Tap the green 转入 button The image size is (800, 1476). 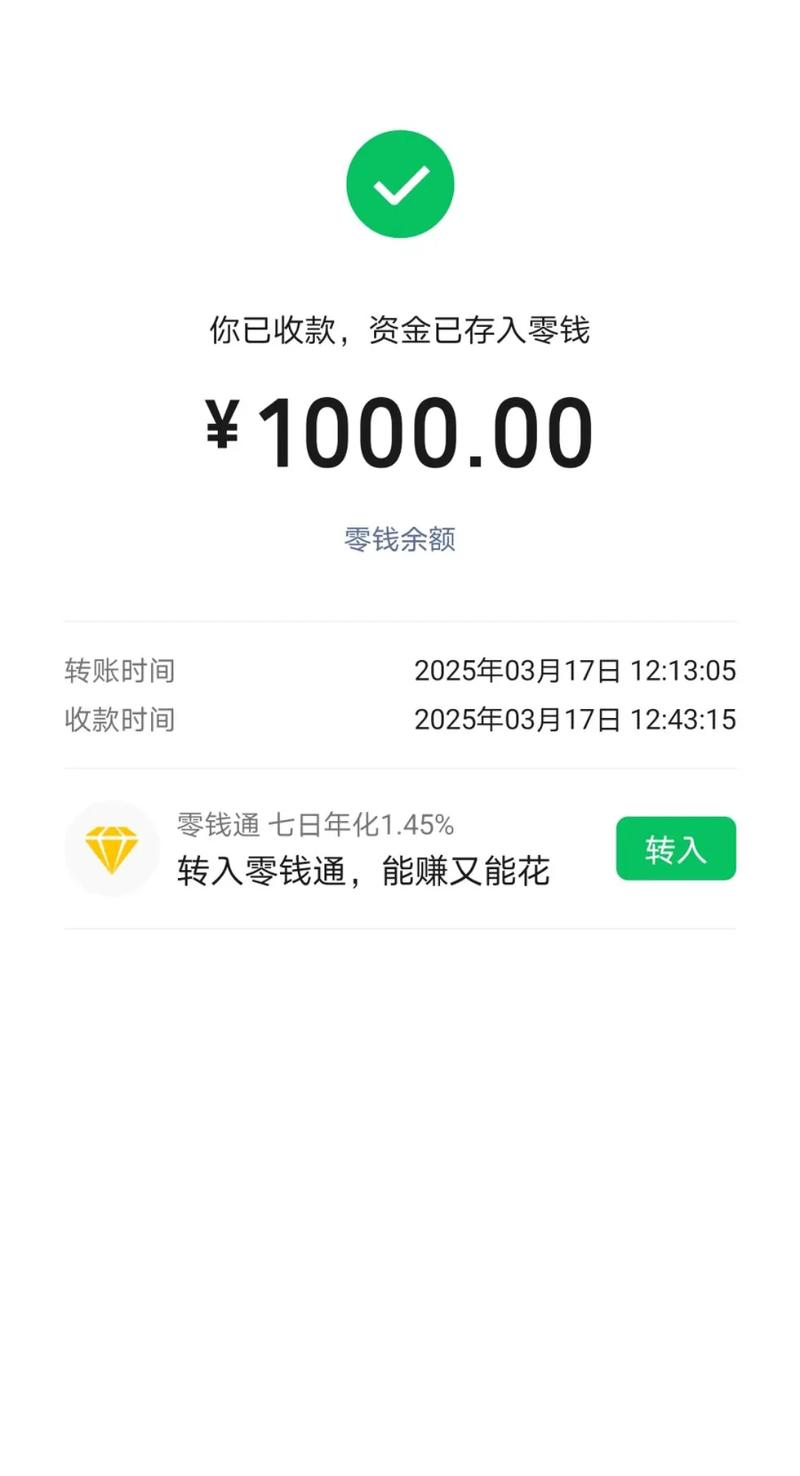675,849
